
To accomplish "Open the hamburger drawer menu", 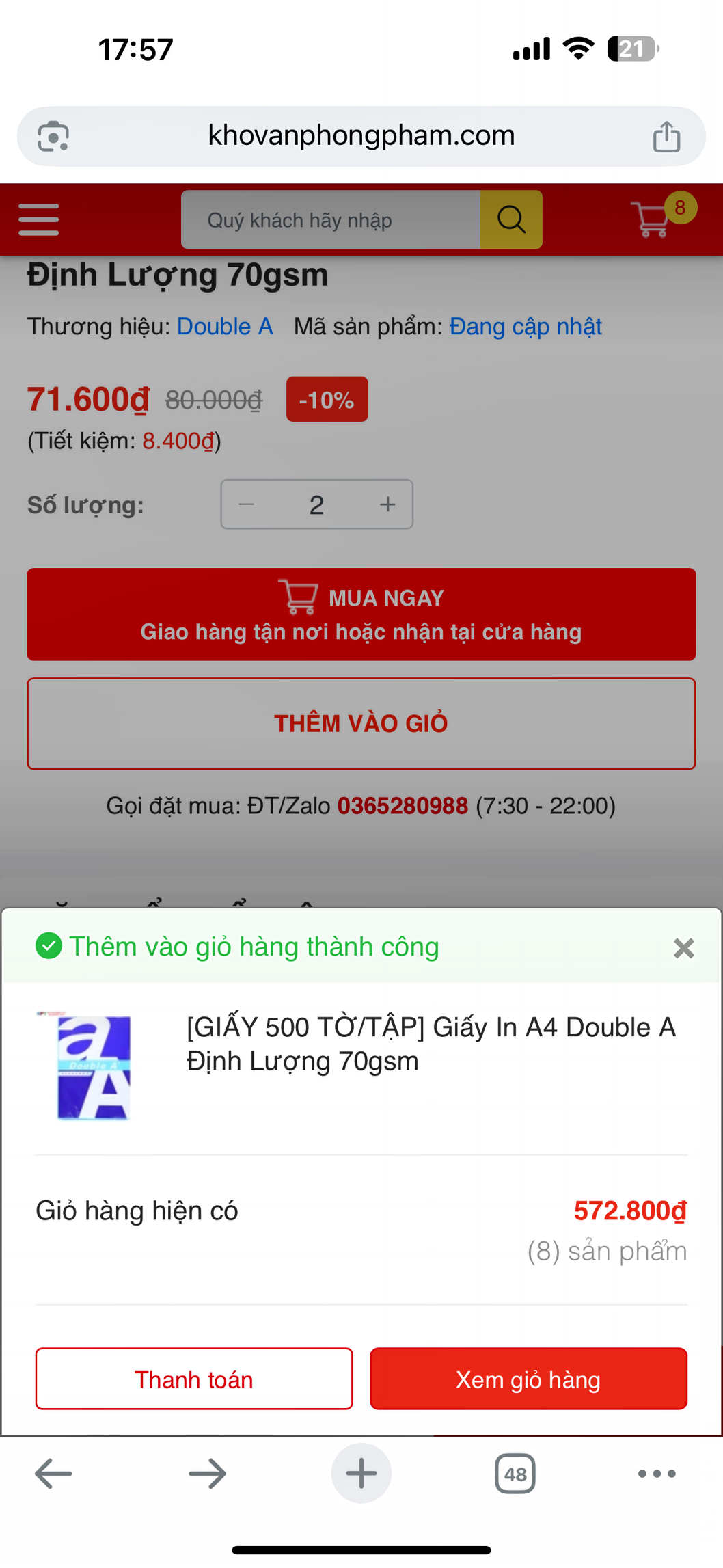I will pos(39,219).
